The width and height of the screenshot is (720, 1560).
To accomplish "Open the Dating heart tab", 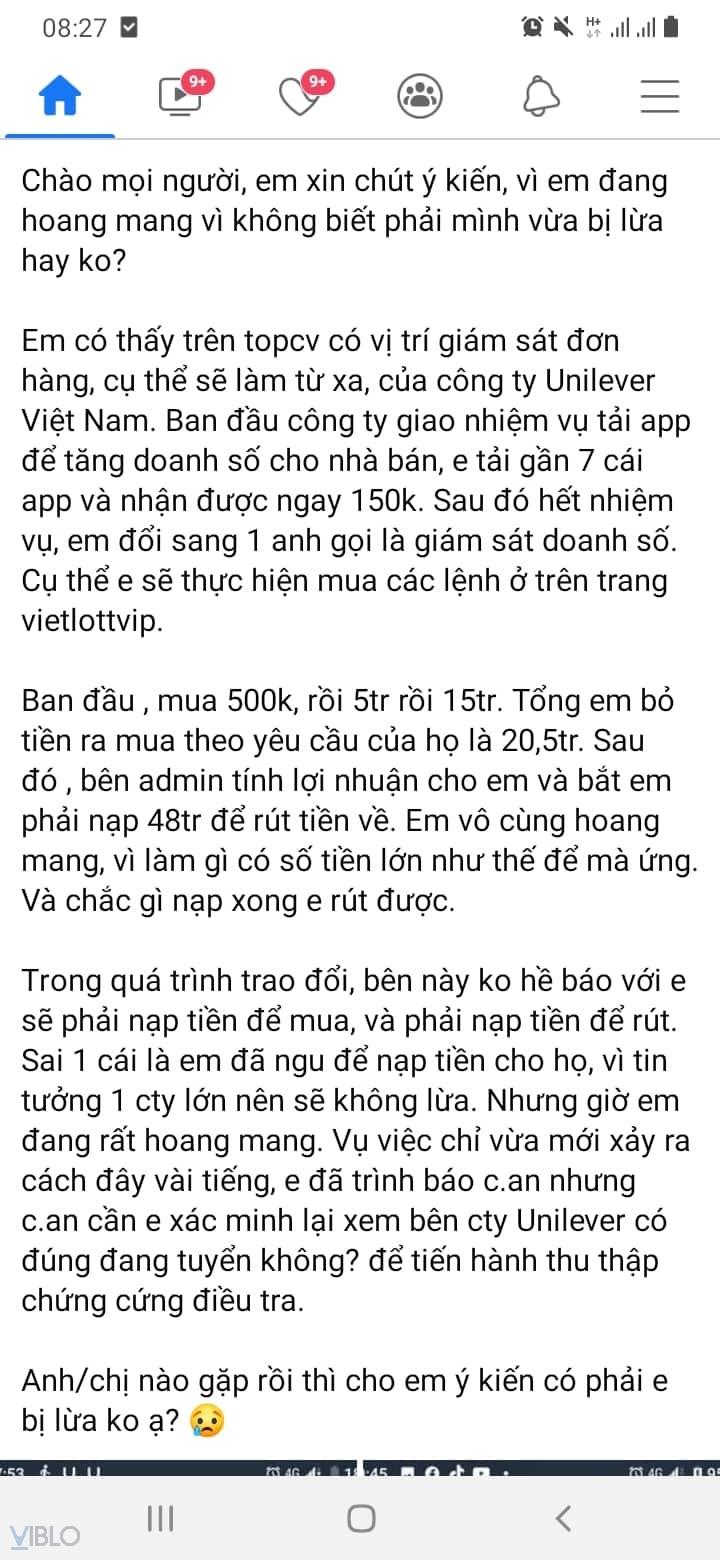I will (300, 97).
